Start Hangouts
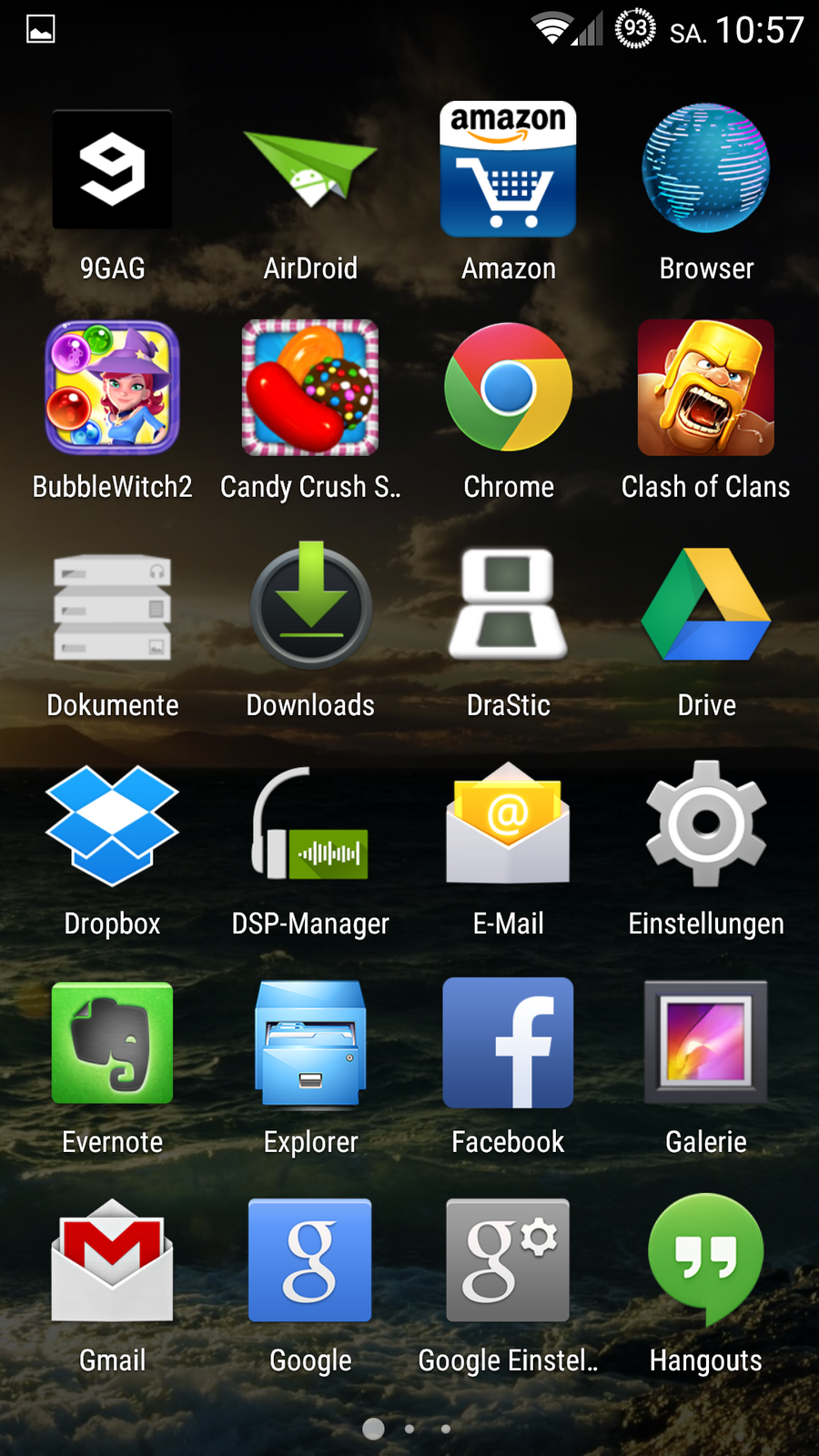Screen dimensions: 819x1456 706,1262
